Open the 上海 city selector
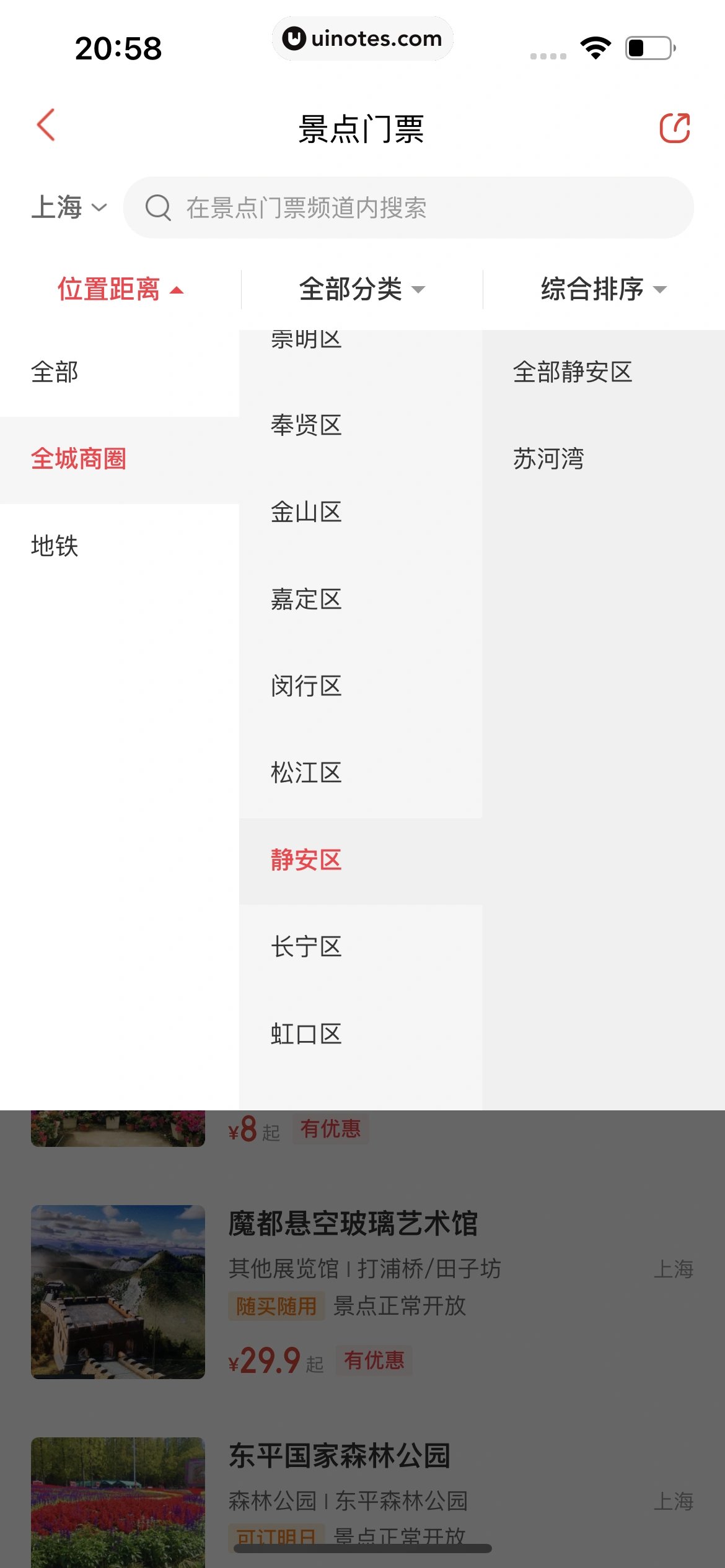The height and width of the screenshot is (1568, 725). coord(68,207)
